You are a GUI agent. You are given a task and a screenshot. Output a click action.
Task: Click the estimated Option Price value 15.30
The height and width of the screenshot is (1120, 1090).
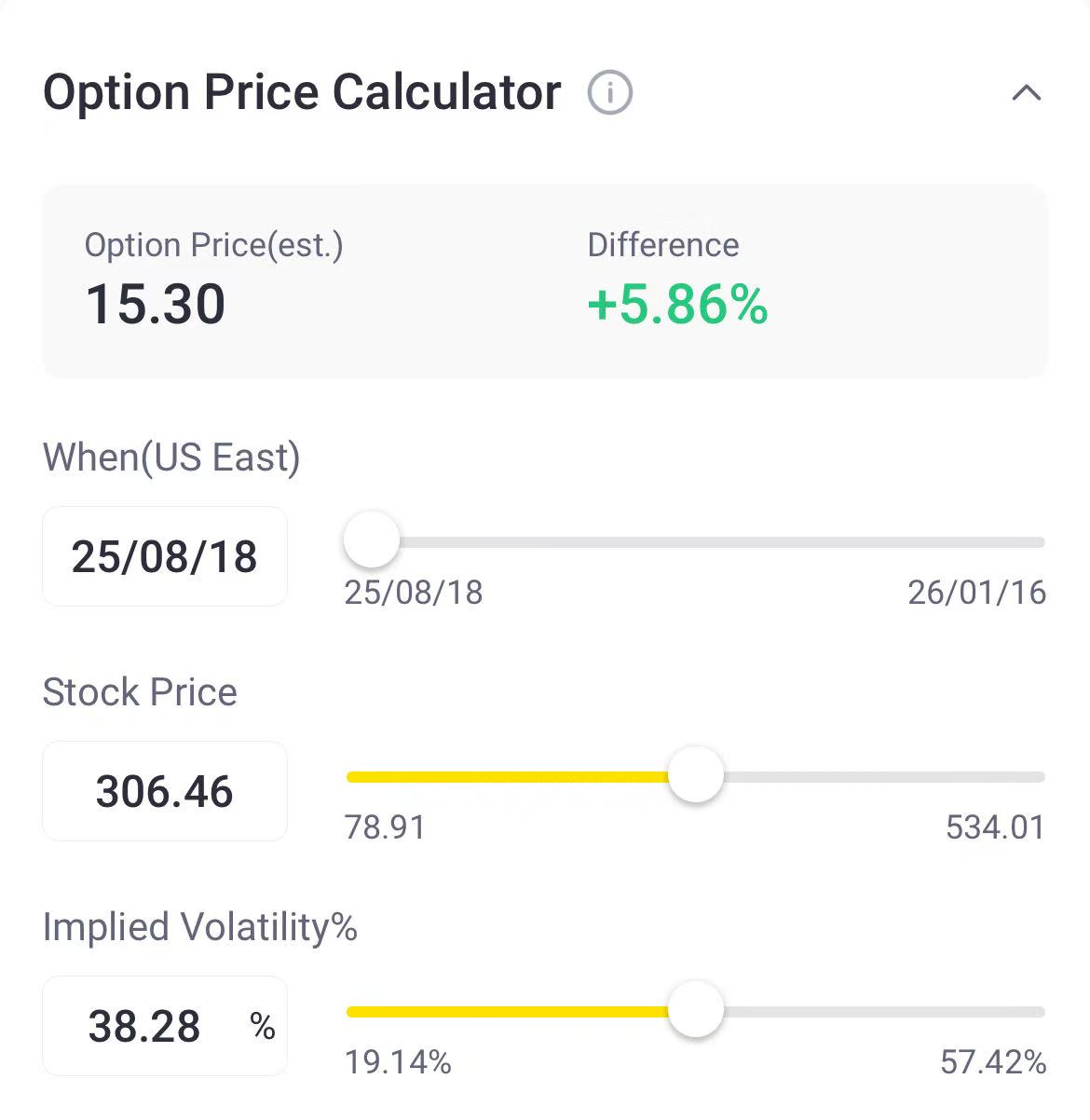coord(156,304)
